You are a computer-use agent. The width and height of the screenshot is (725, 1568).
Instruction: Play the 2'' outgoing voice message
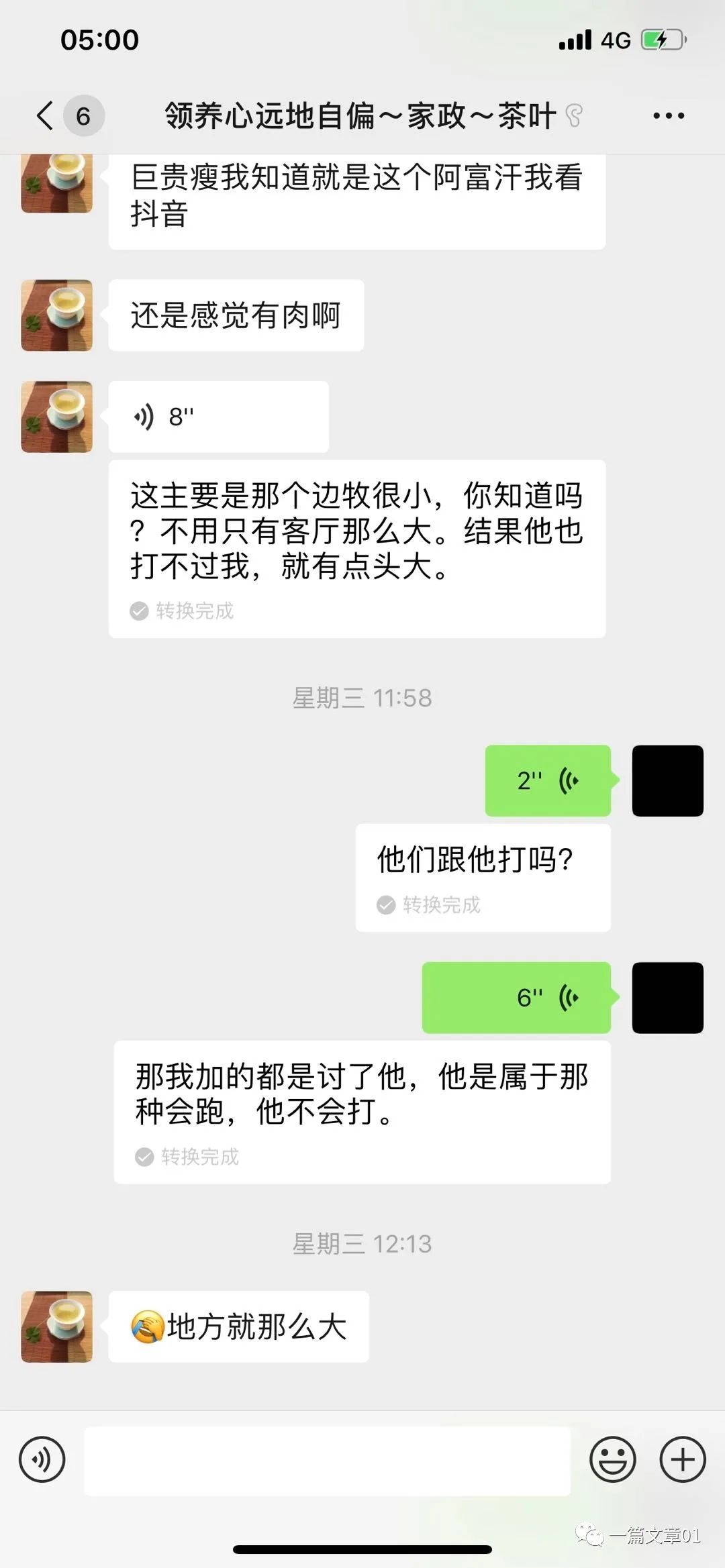[x=547, y=780]
